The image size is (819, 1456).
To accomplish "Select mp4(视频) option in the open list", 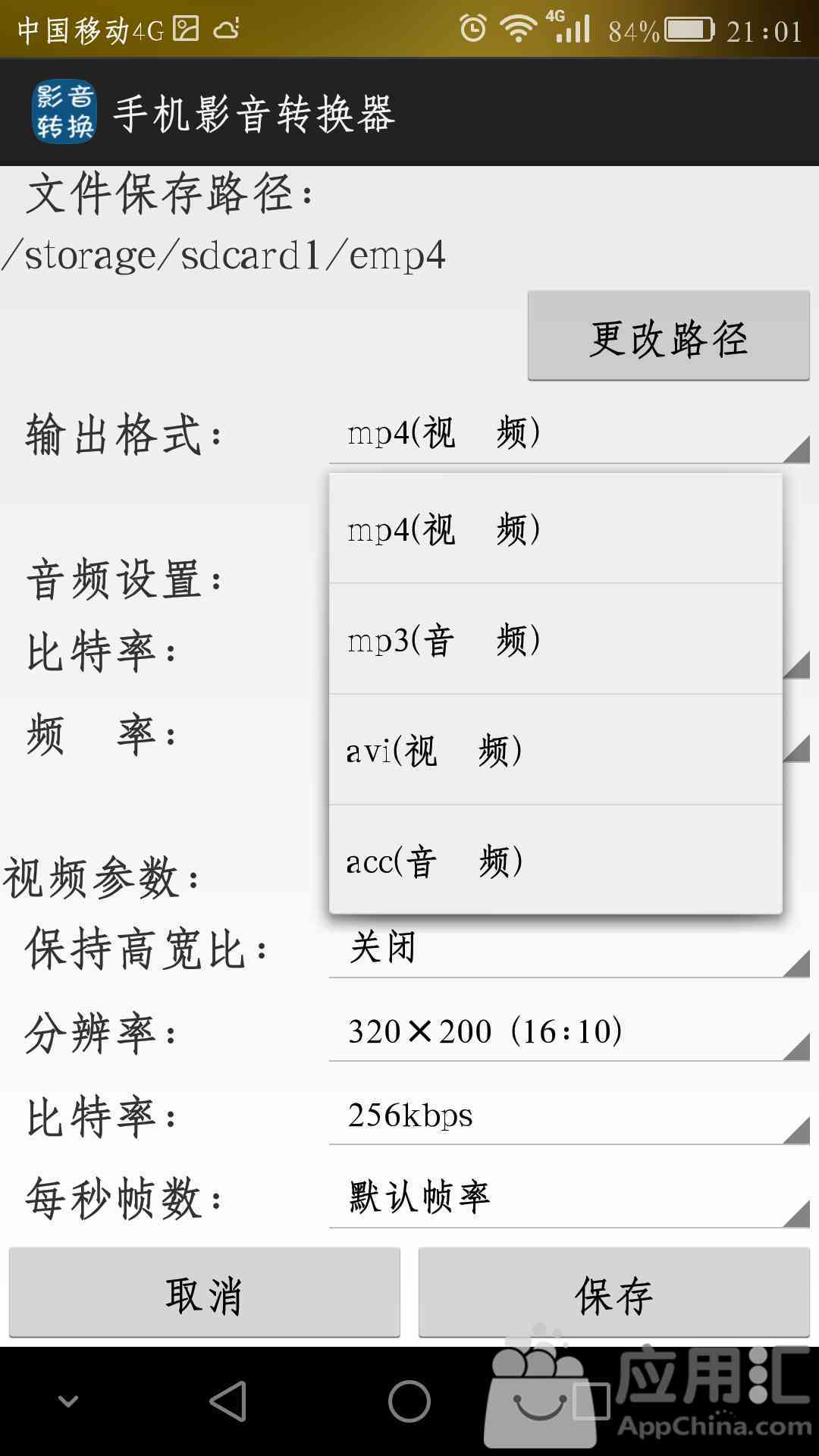I will pyautogui.click(x=556, y=529).
